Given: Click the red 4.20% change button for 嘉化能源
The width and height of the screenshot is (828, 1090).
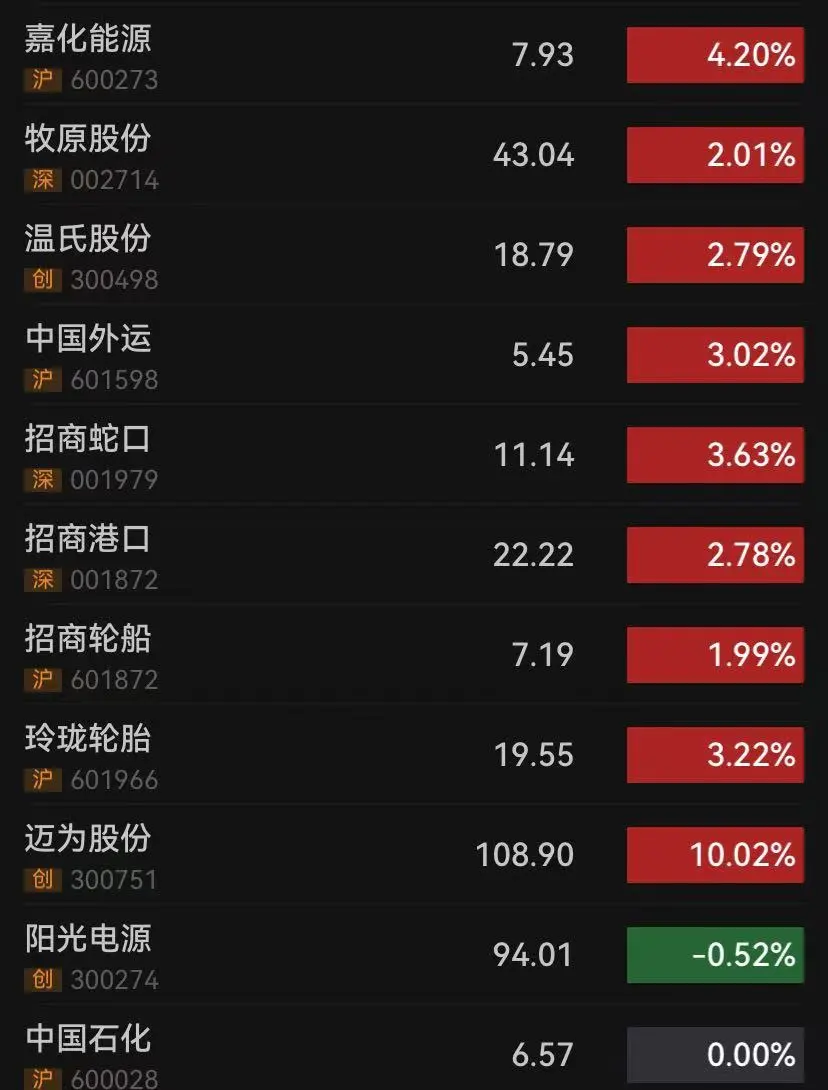Looking at the screenshot, I should click(x=713, y=55).
